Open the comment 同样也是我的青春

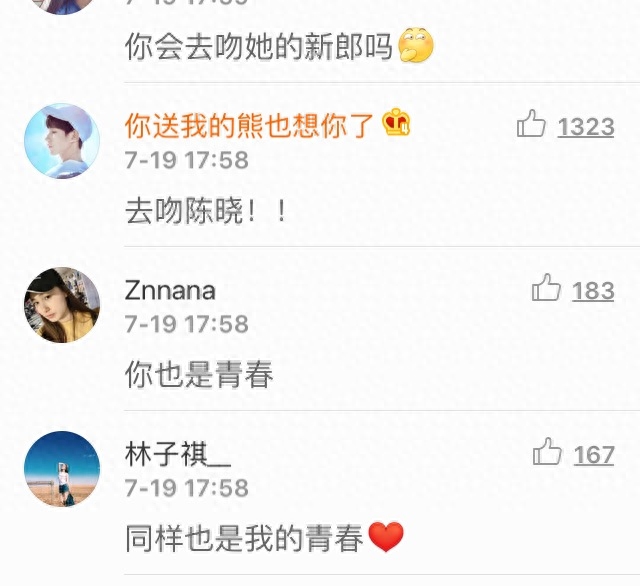click(x=244, y=539)
